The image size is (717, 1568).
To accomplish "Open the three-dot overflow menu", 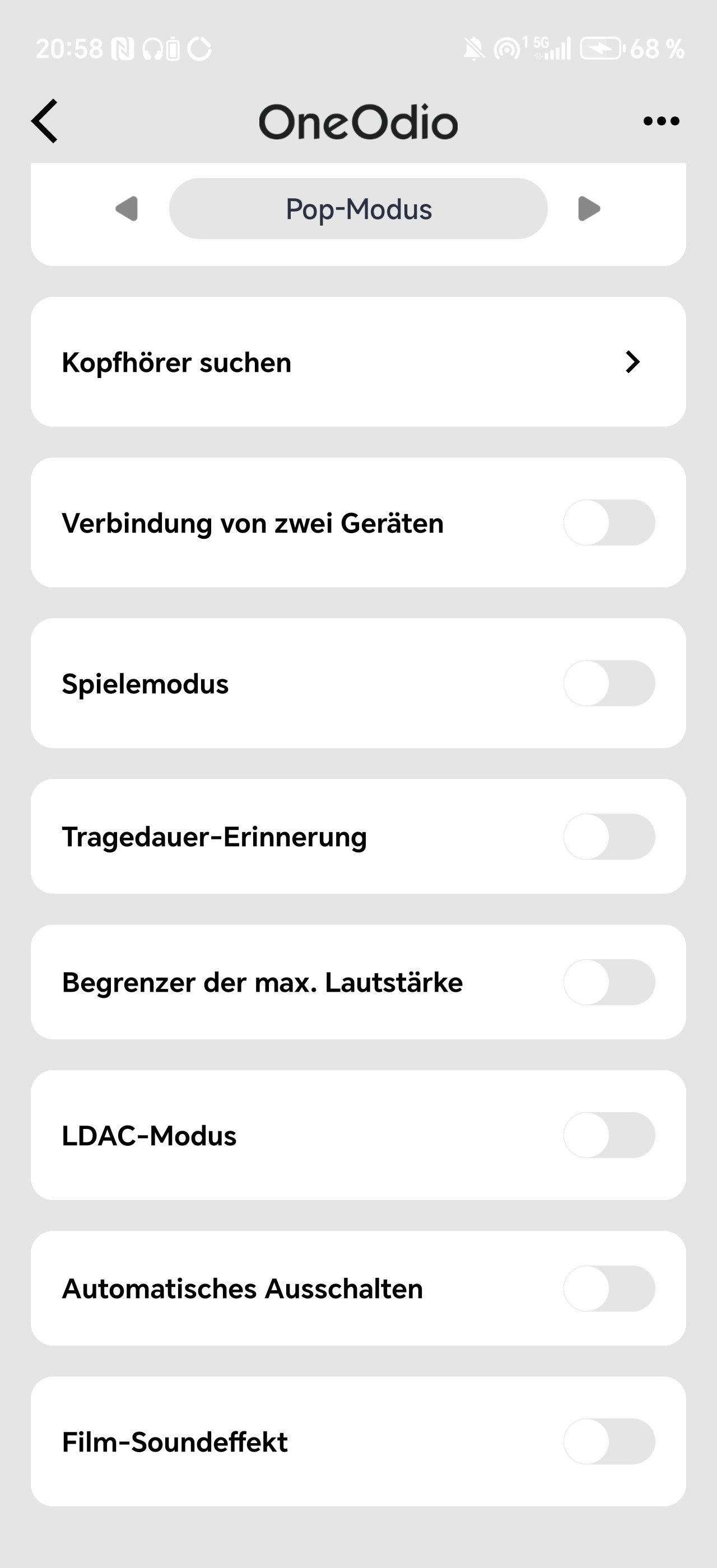I will 661,121.
